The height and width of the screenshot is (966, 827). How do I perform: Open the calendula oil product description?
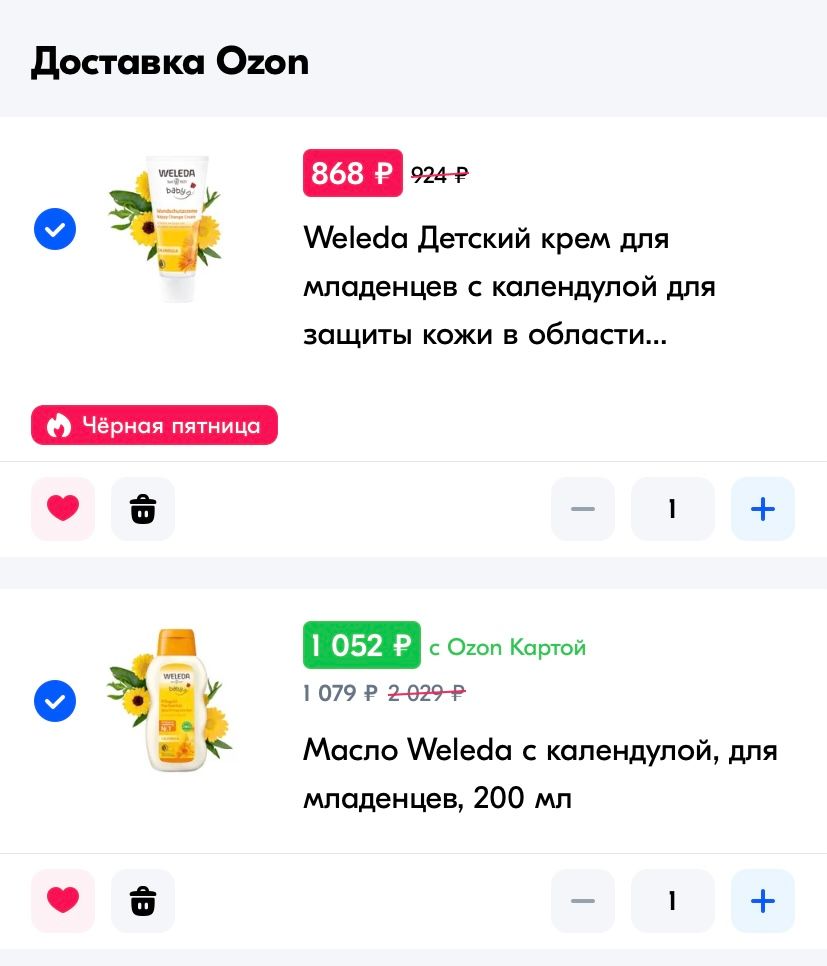540,774
